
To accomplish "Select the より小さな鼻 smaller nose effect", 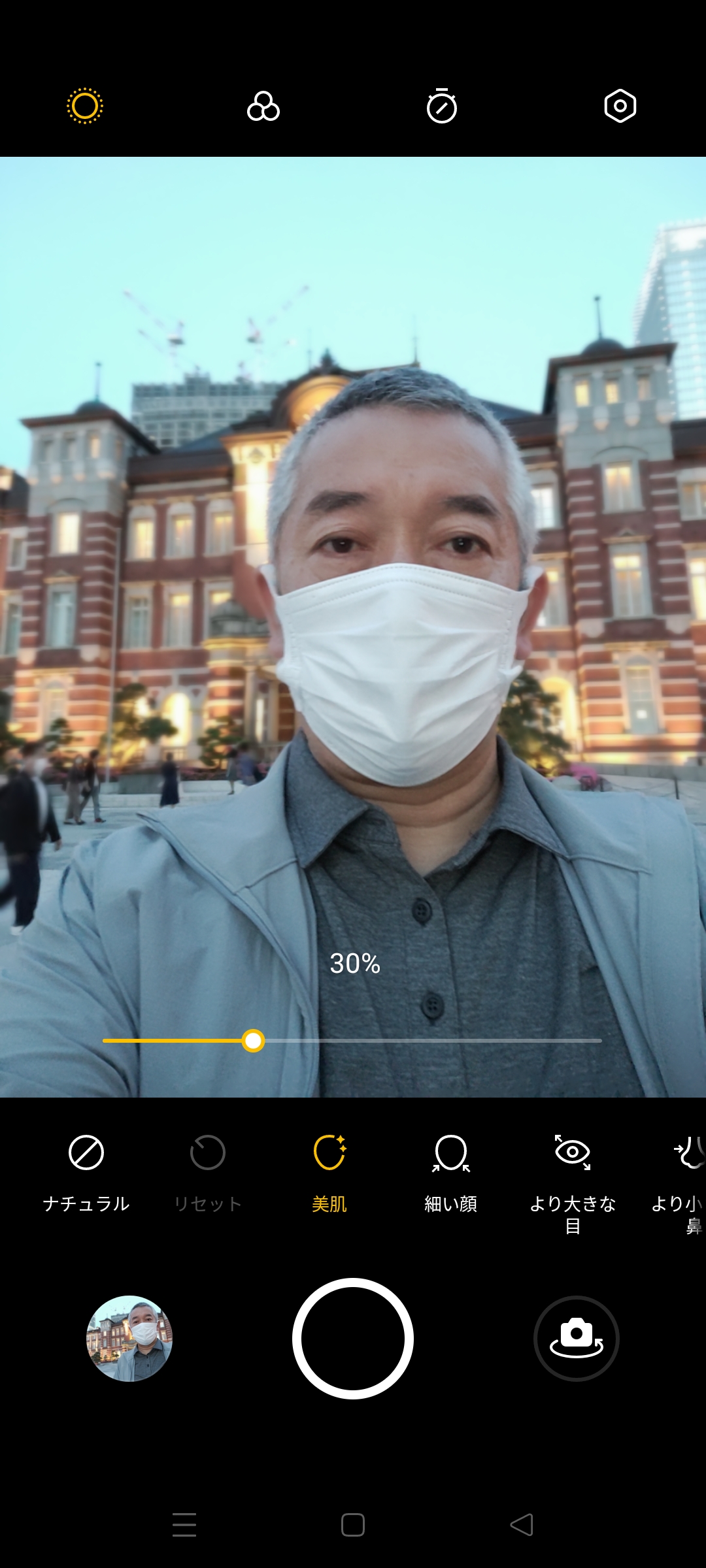I will coord(685,1176).
